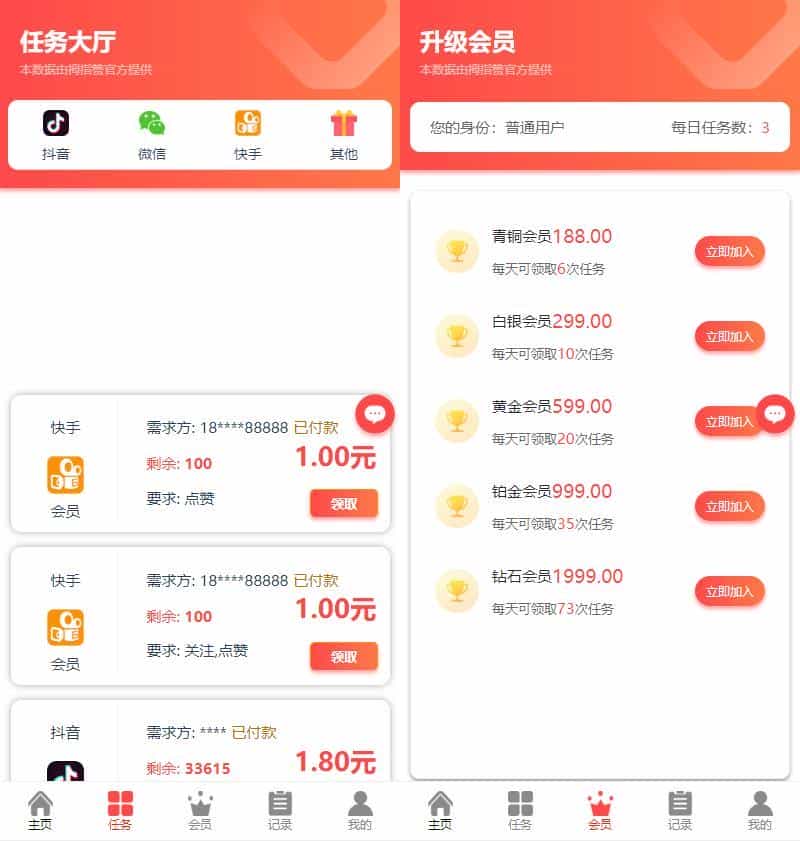Go to 主页 from the task hall screen
The image size is (800, 841).
40,811
